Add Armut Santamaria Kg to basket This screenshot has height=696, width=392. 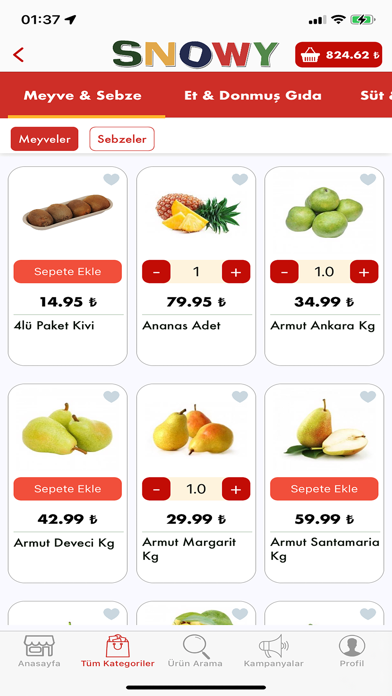click(324, 489)
